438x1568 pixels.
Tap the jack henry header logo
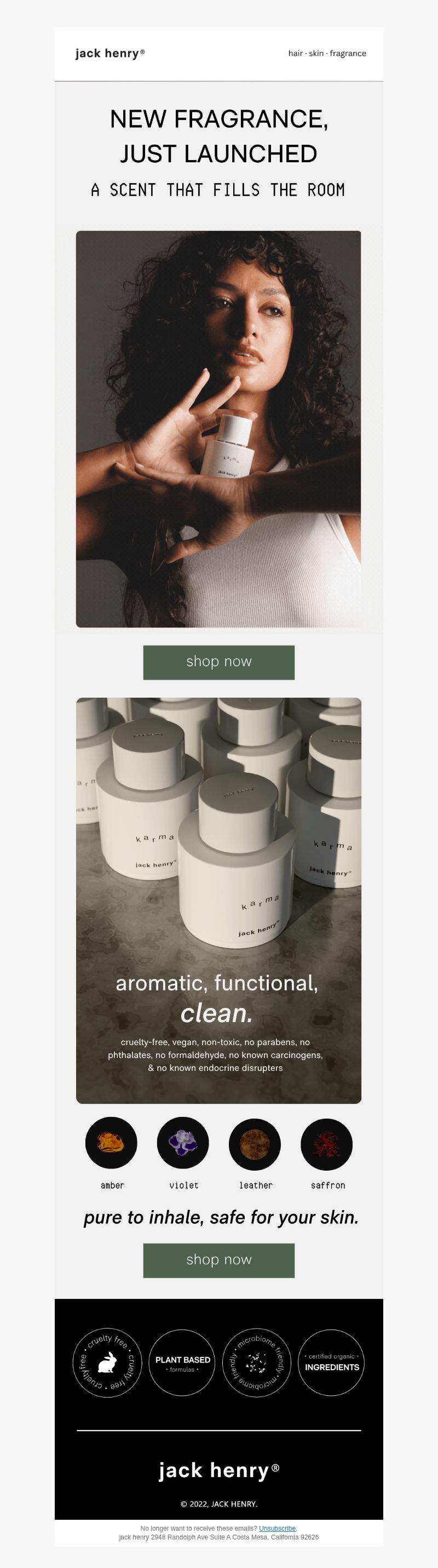[x=110, y=54]
